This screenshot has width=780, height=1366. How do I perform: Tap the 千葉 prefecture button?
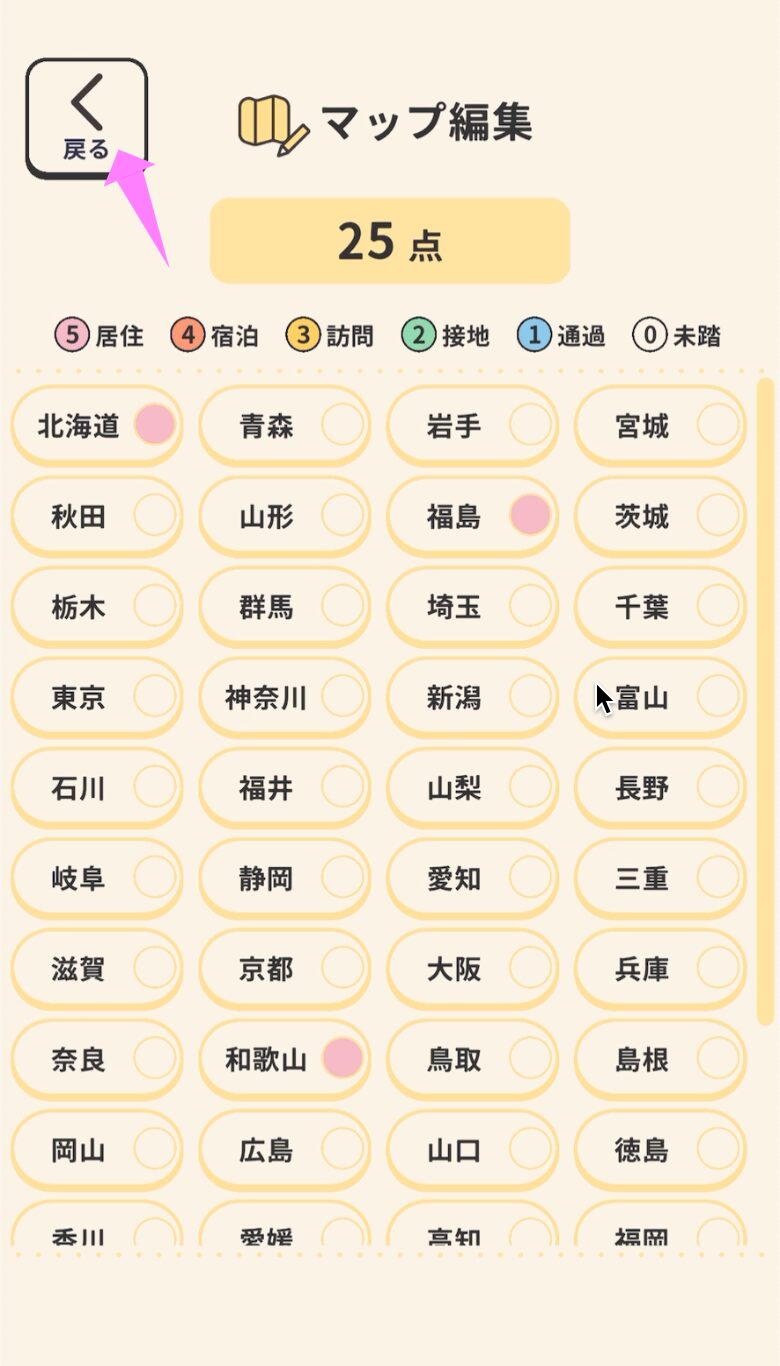pyautogui.click(x=660, y=607)
